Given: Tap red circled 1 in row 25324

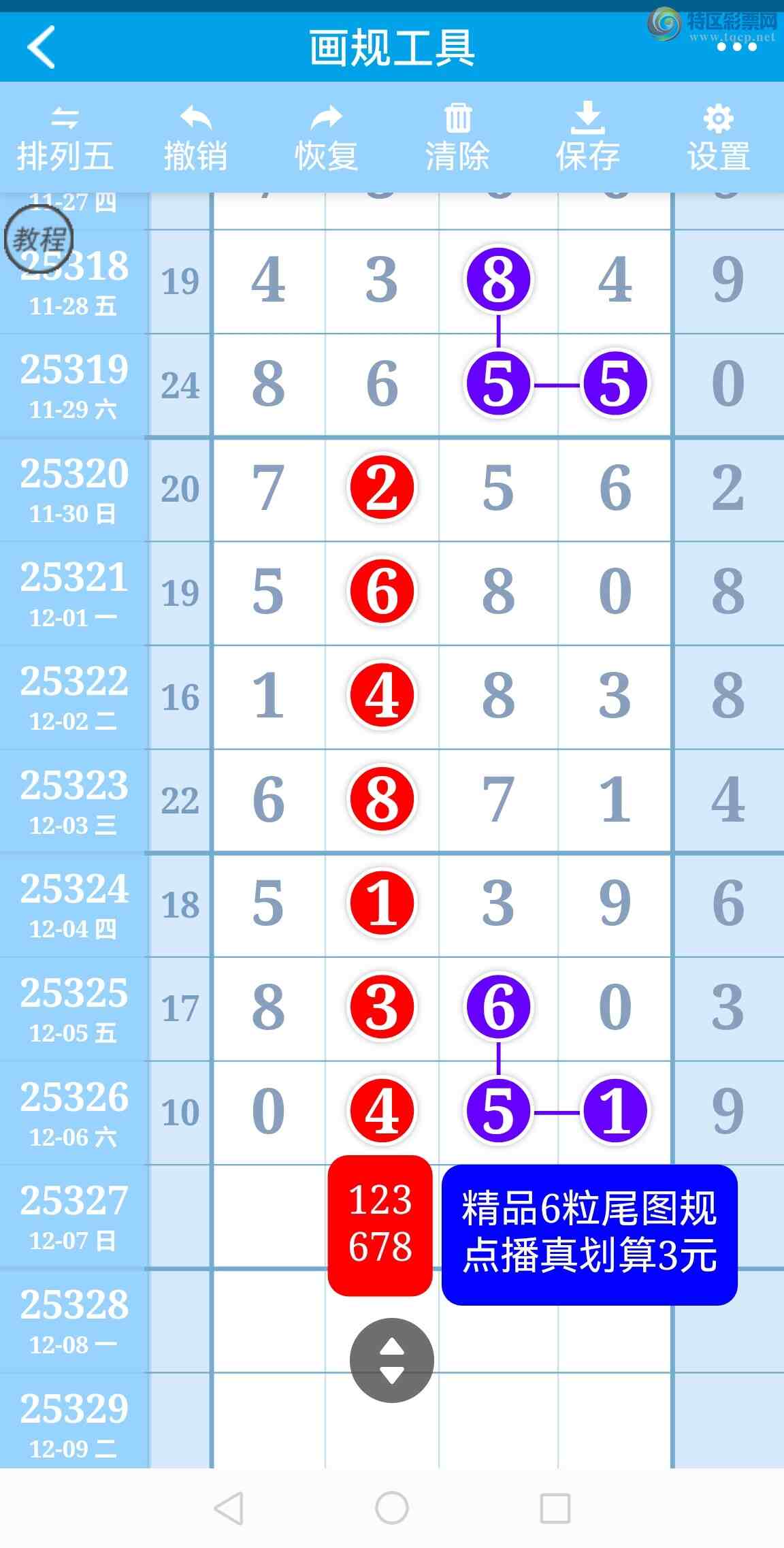Looking at the screenshot, I should [382, 903].
